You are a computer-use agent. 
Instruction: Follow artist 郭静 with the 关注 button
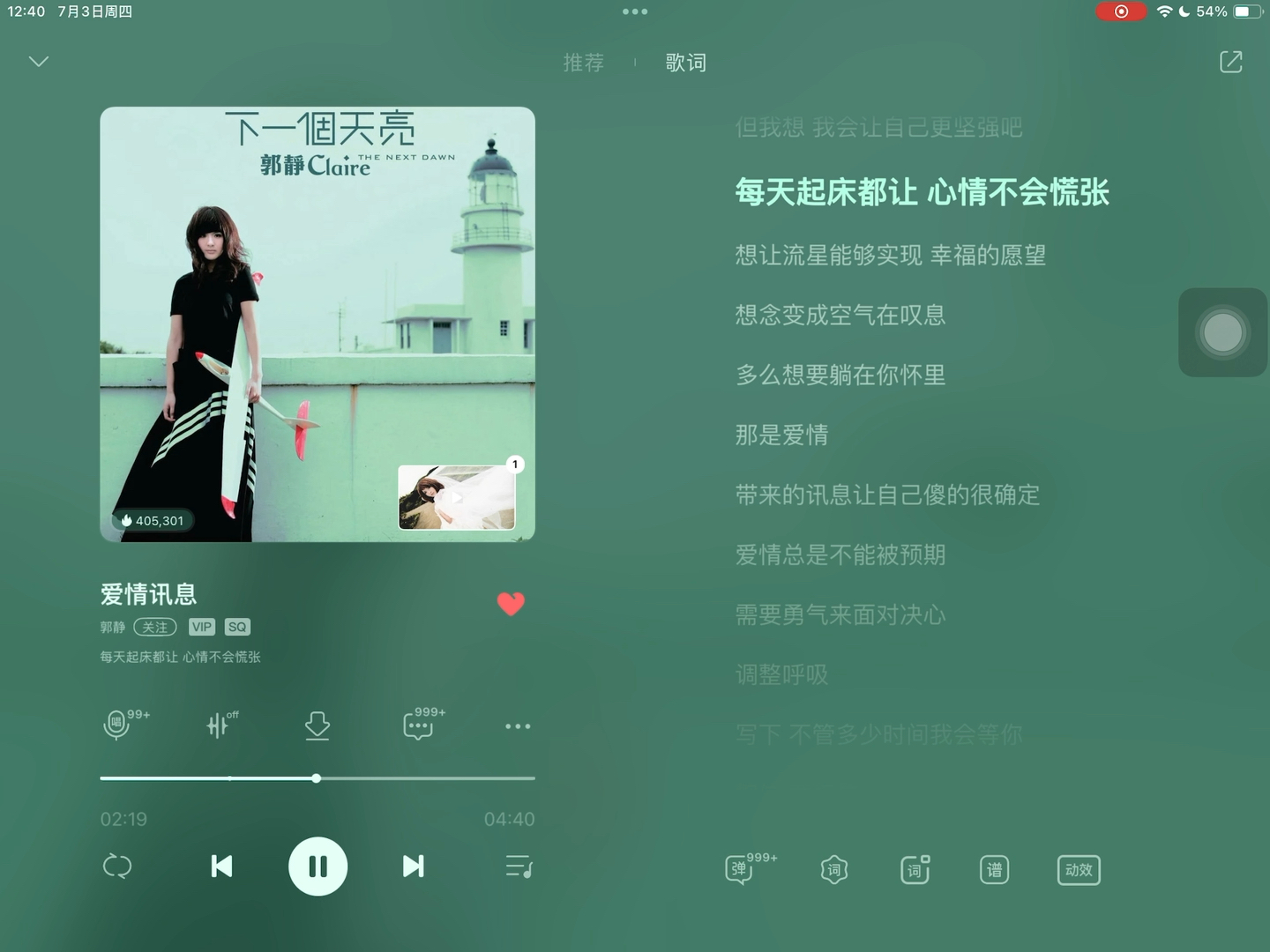pos(155,627)
